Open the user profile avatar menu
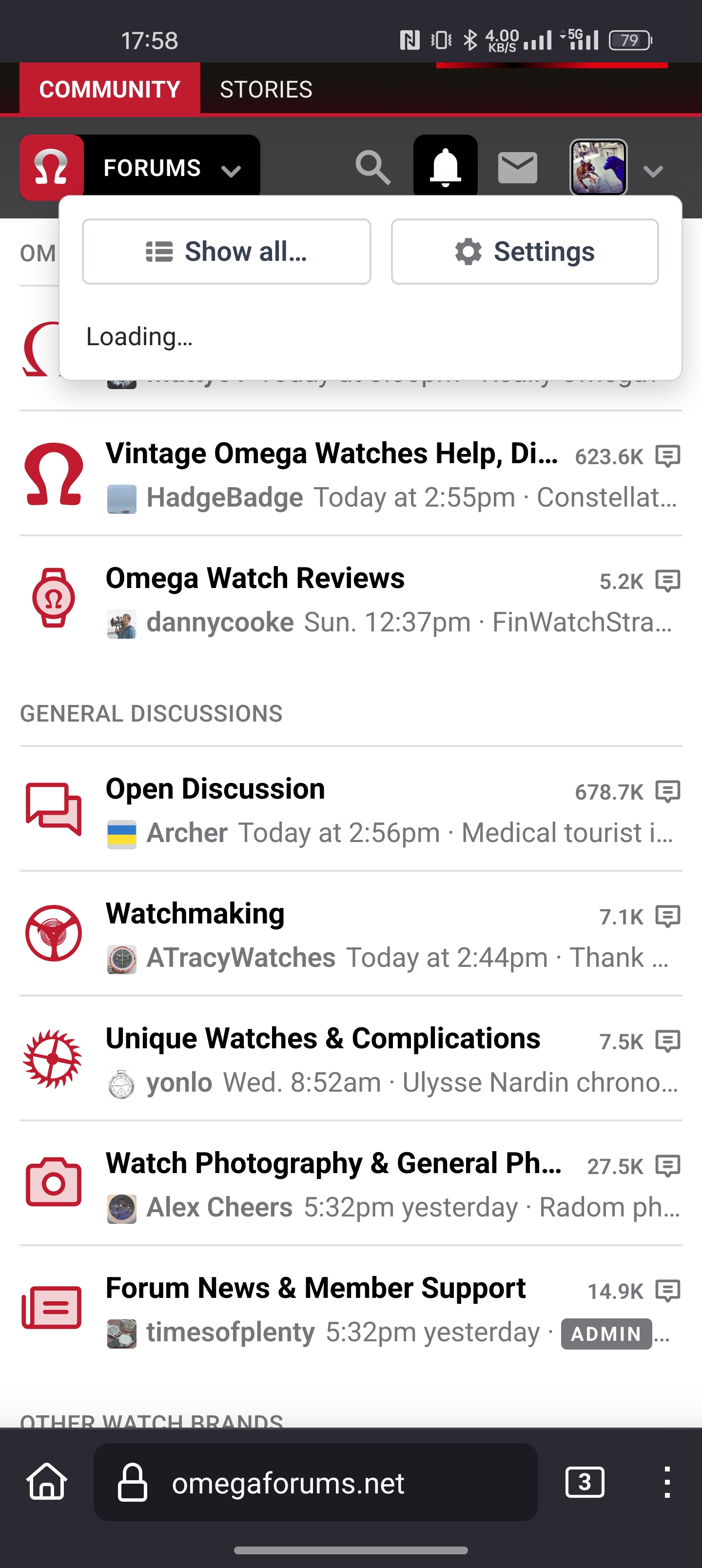The width and height of the screenshot is (702, 1568). (599, 167)
